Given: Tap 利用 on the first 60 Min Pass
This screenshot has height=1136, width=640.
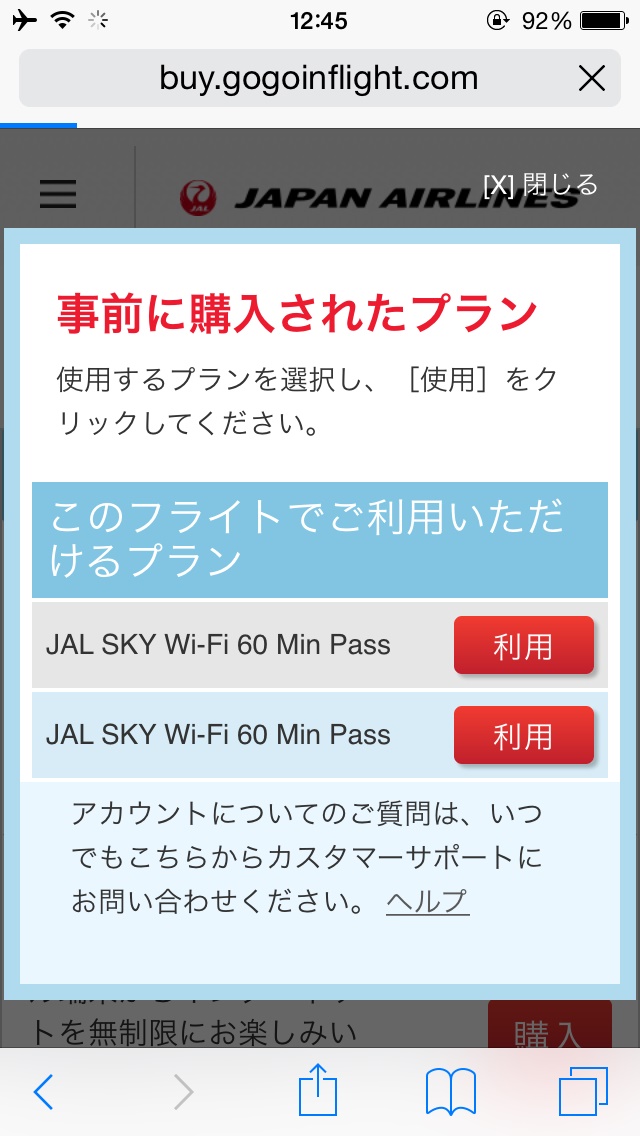Looking at the screenshot, I should tap(523, 645).
